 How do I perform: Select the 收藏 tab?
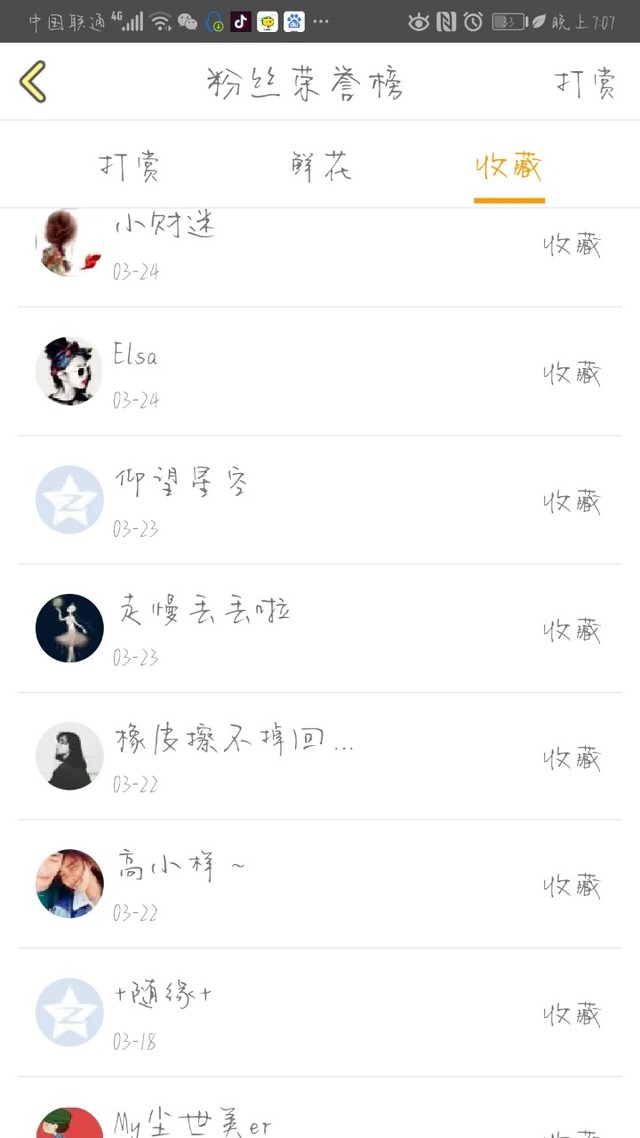509,167
